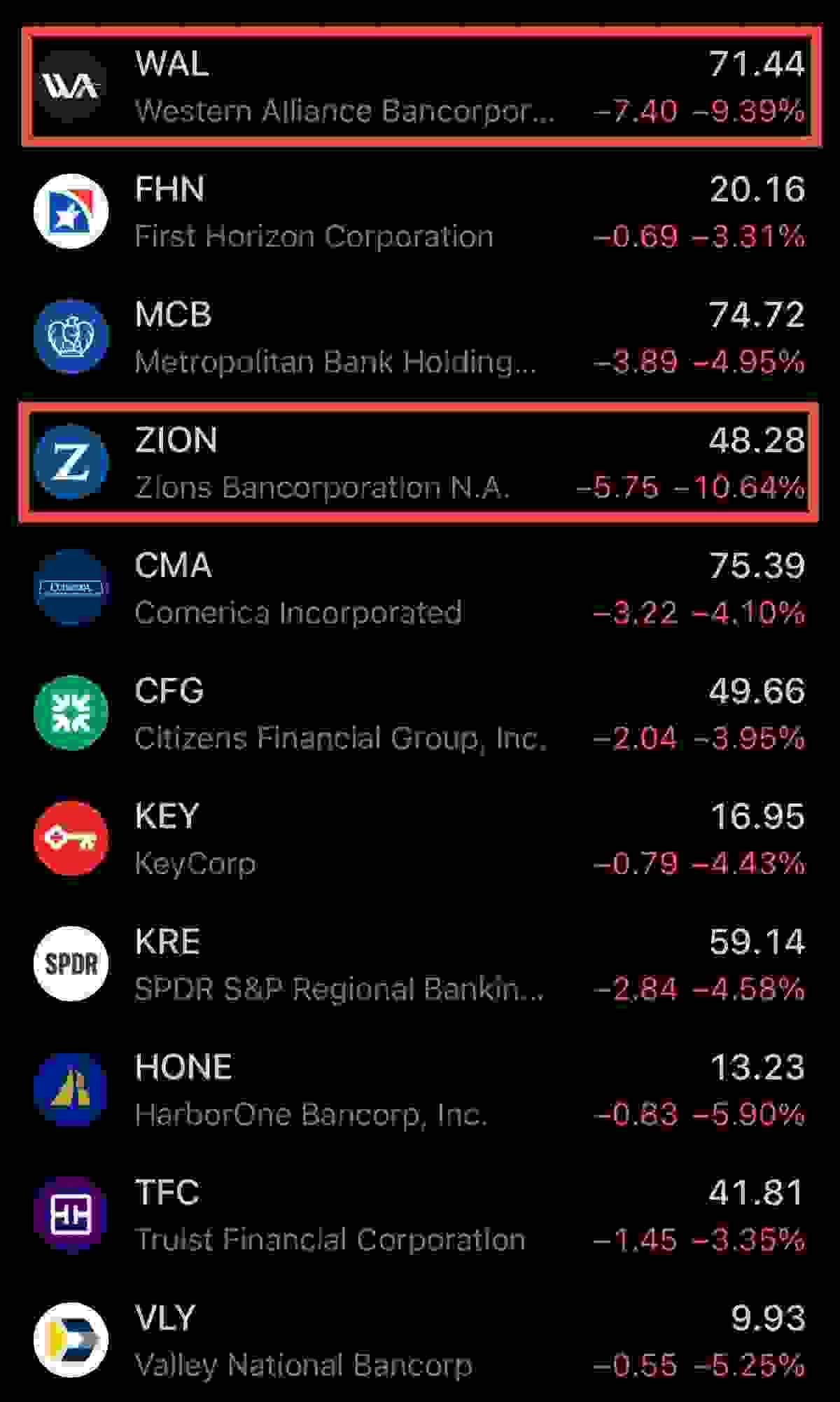840x1402 pixels.
Task: Select the KEY KeyCorp stock
Action: 420,839
